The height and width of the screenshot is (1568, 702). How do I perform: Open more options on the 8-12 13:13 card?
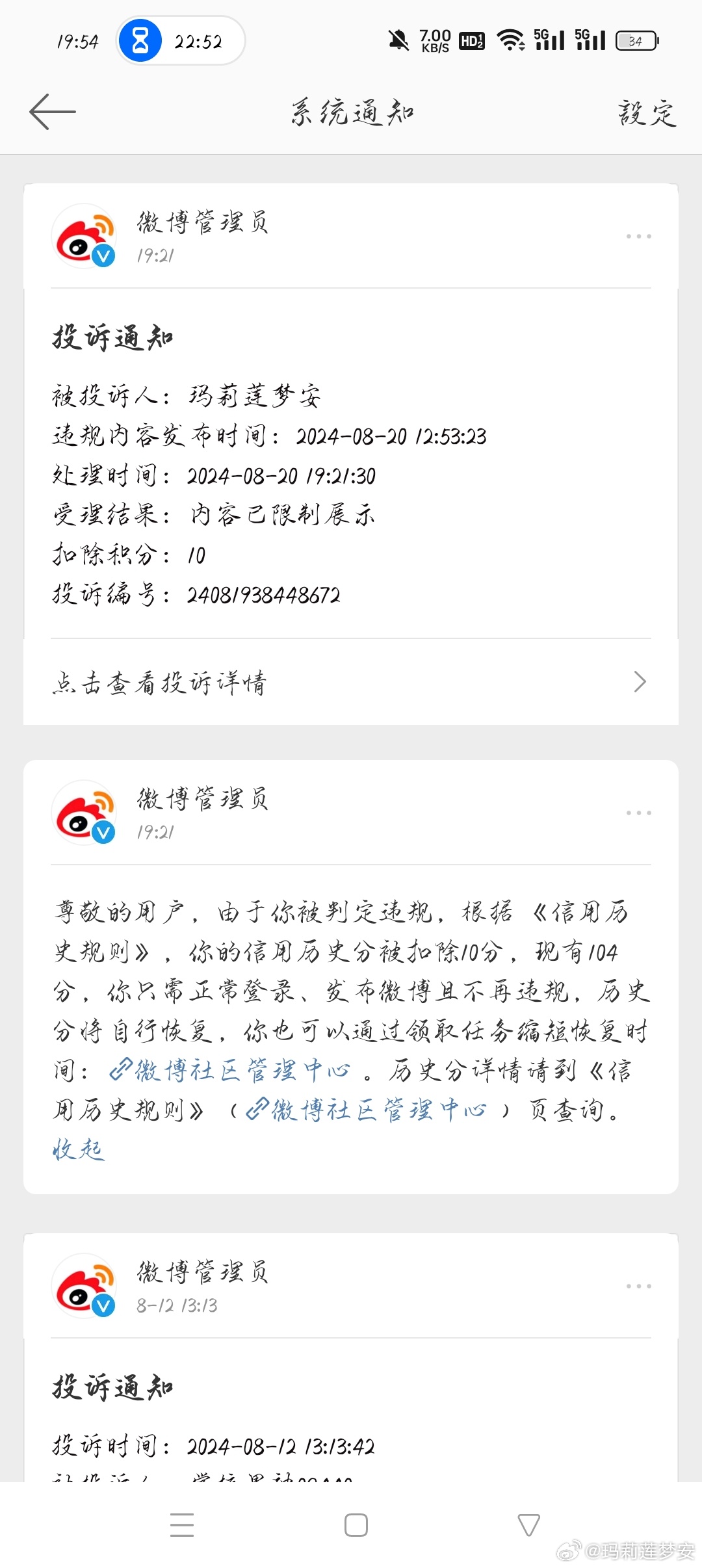(x=638, y=1287)
